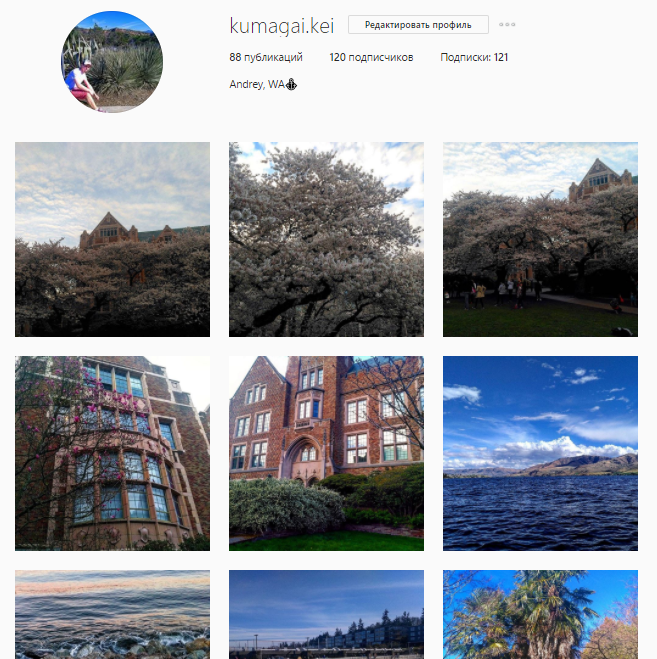The height and width of the screenshot is (659, 657).
Task: Open the post with people under cherry trees
Action: click(x=540, y=239)
